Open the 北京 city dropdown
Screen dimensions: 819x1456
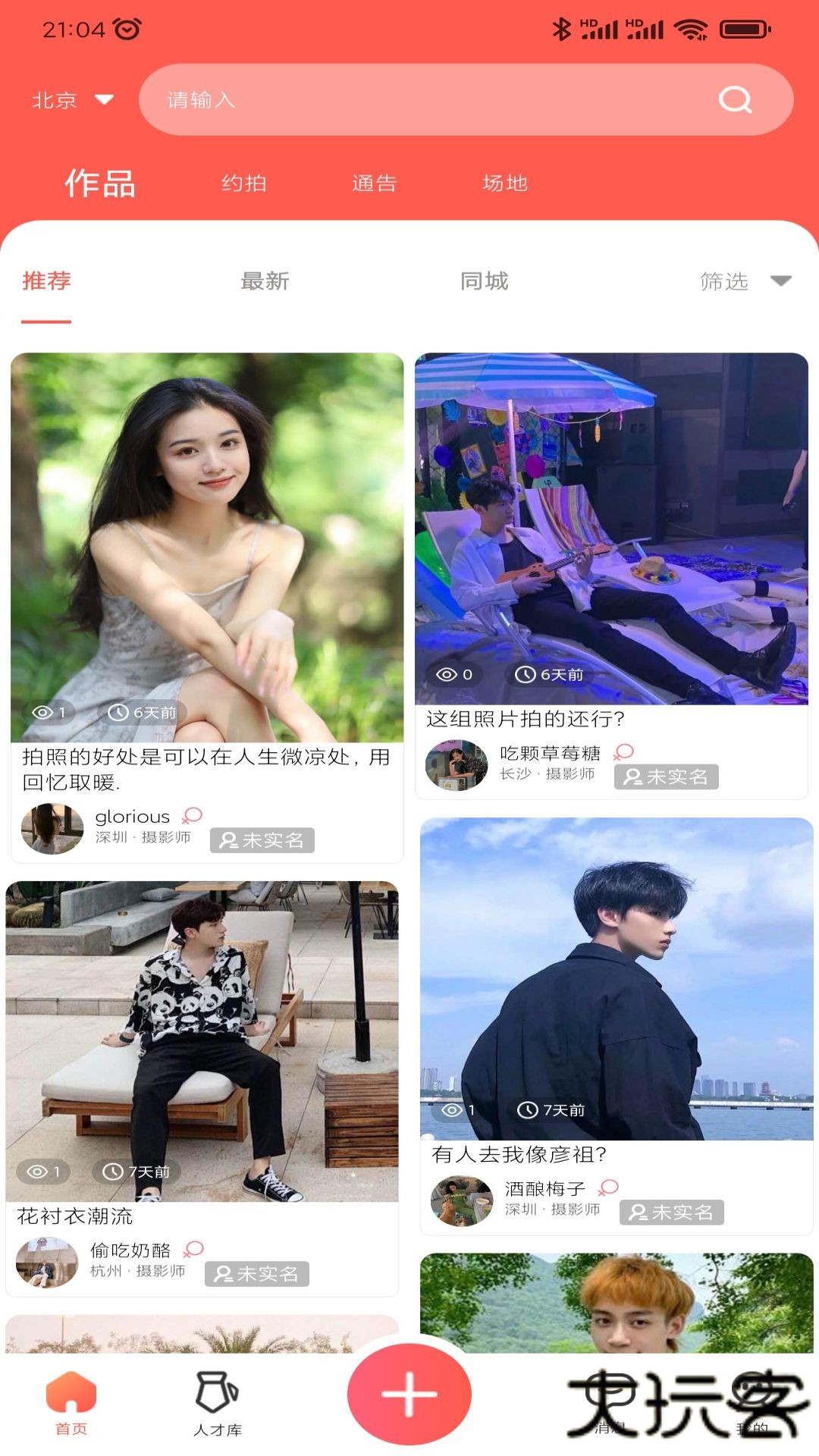click(x=72, y=100)
